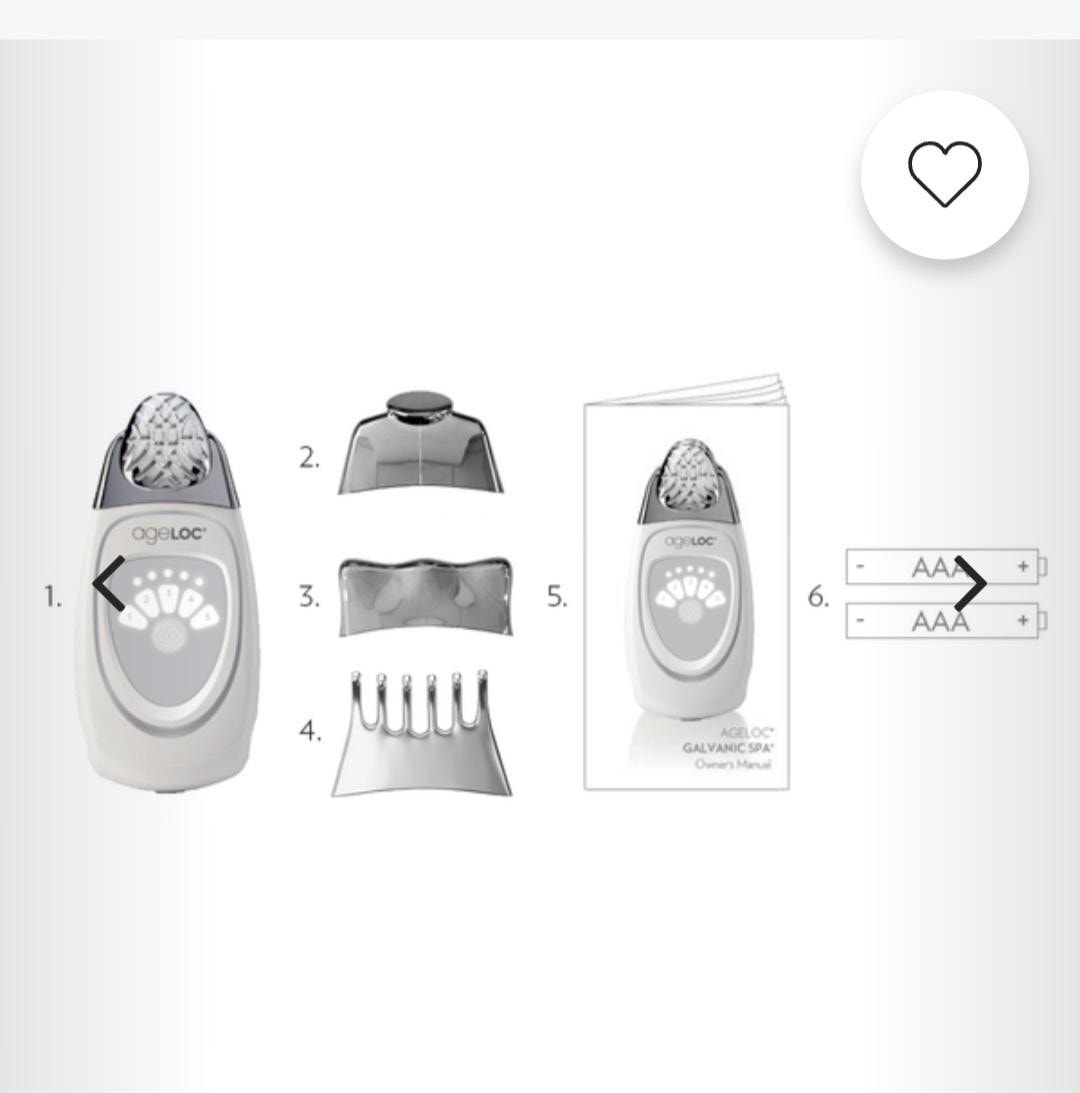Expand to the next image with right chevron
The width and height of the screenshot is (1080, 1093).
point(972,583)
